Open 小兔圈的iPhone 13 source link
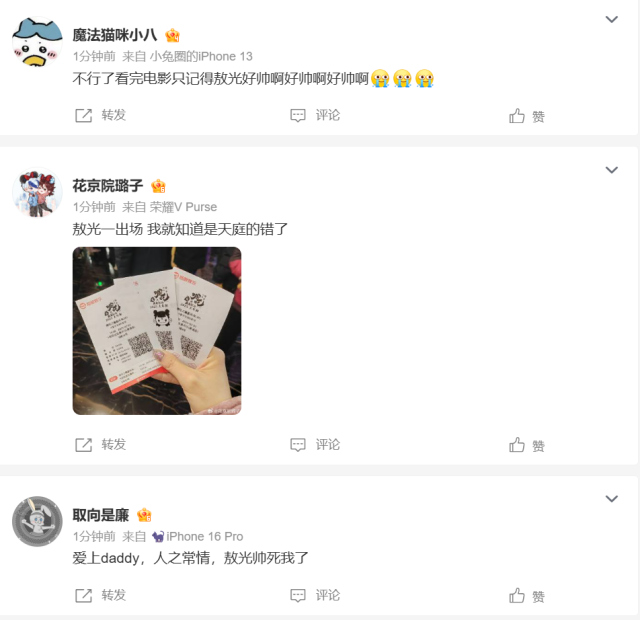Screen dimensions: 640x620 pos(201,57)
